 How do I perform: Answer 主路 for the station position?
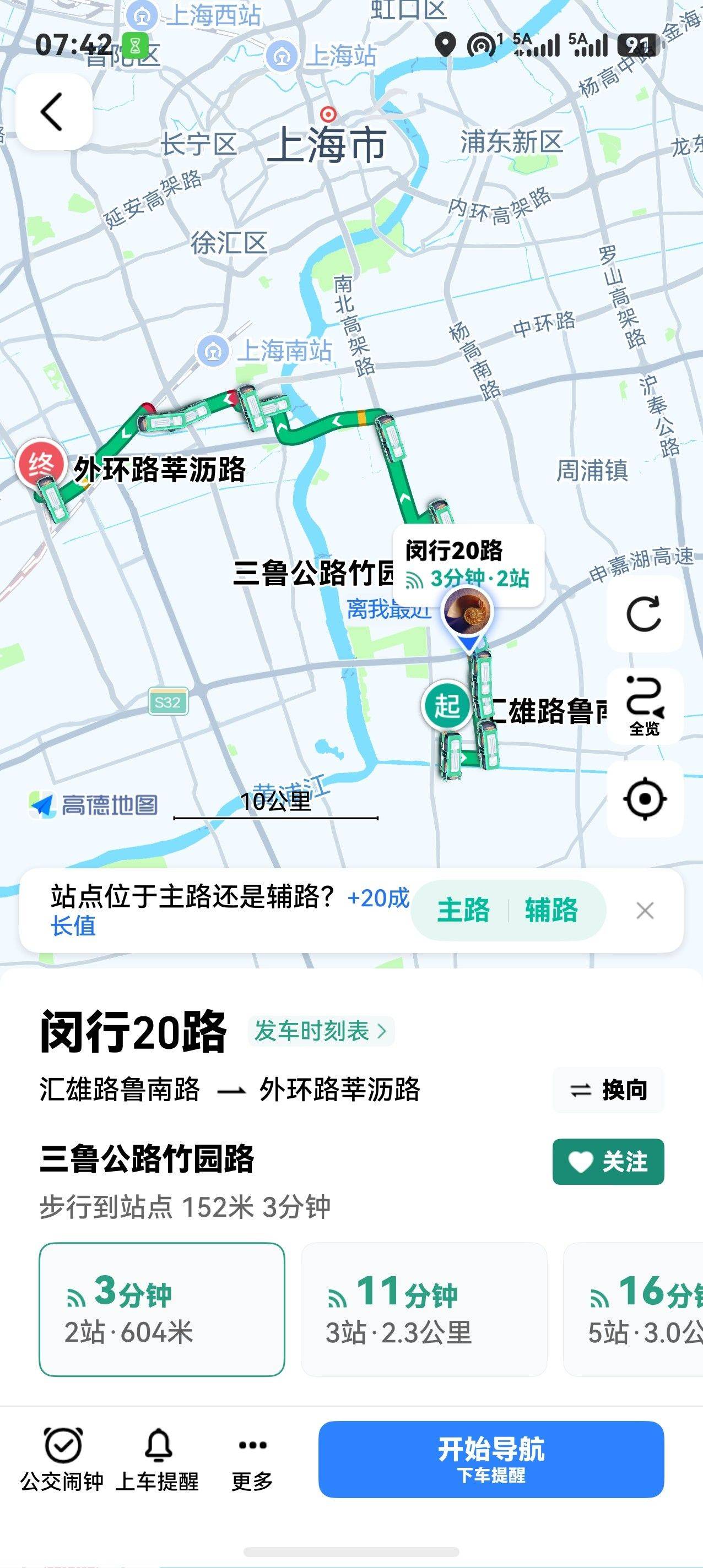pos(463,910)
